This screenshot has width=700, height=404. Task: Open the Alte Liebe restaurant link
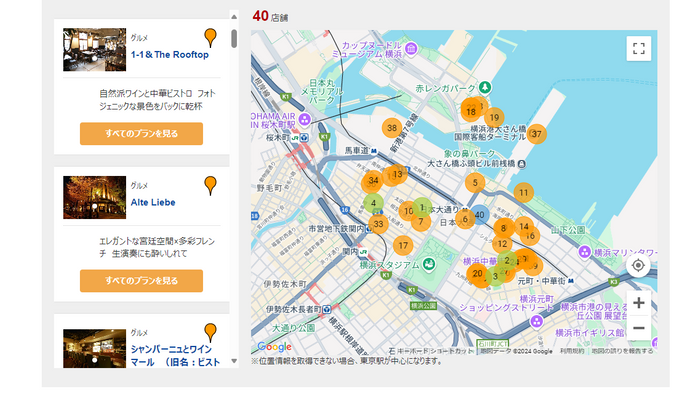153,202
